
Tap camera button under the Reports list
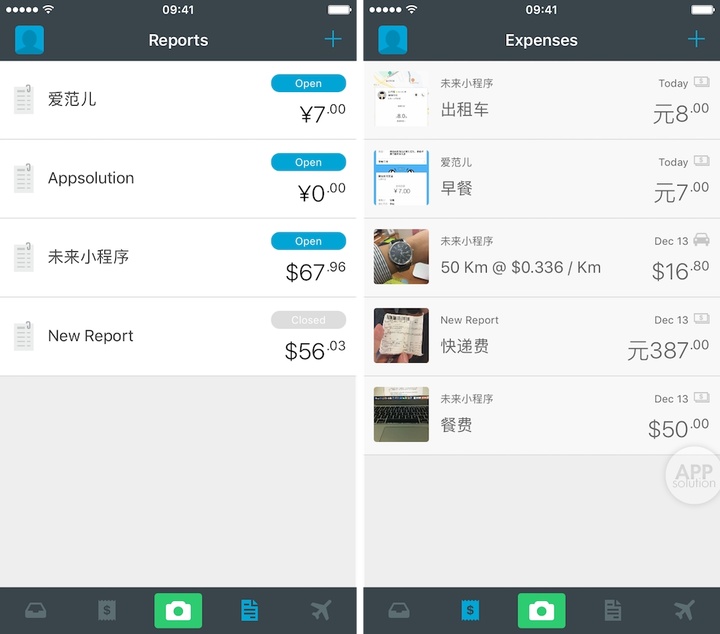178,610
